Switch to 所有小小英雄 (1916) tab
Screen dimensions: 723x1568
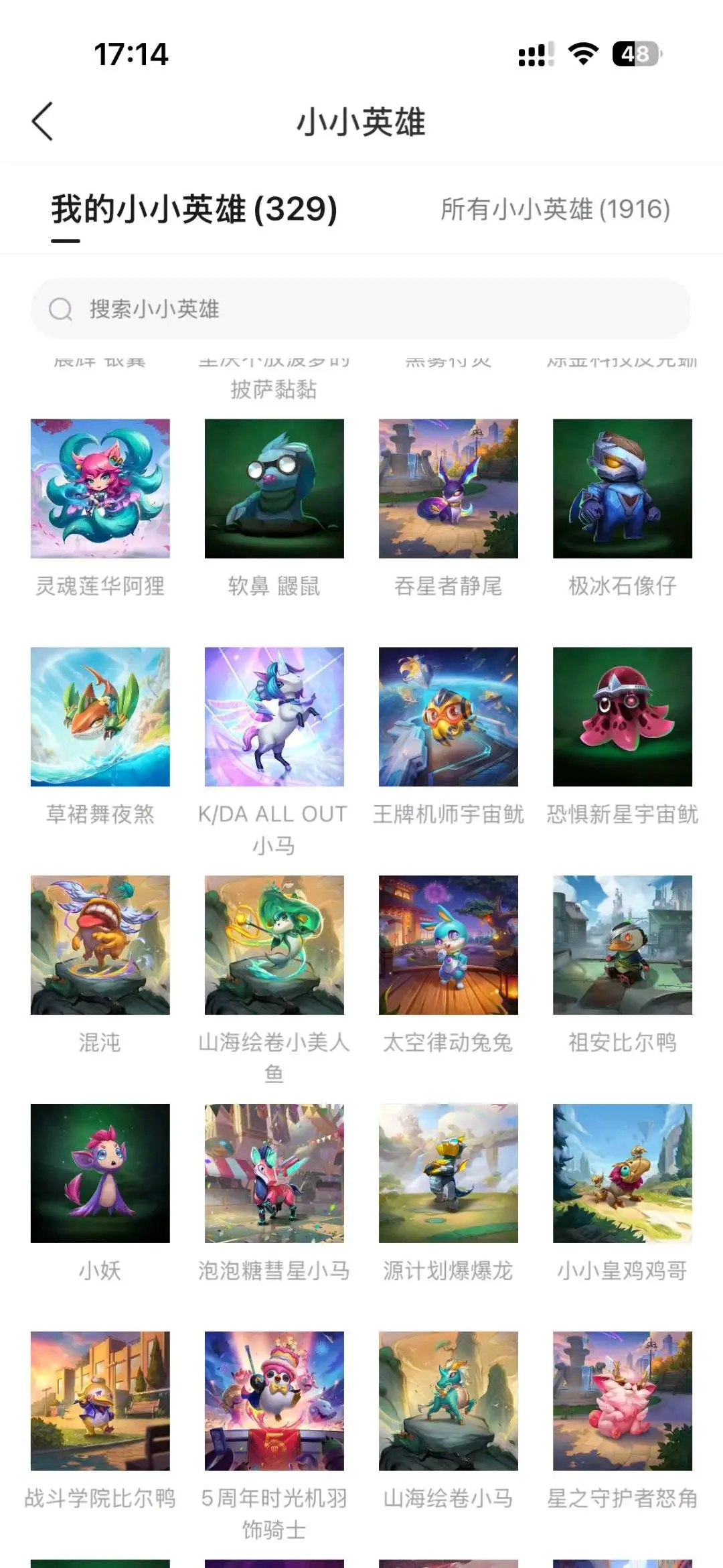tap(555, 210)
